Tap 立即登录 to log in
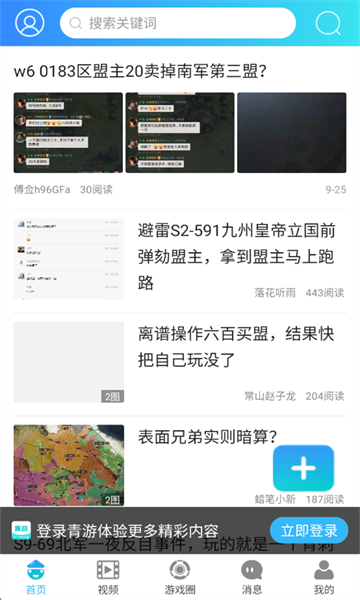 coord(309,530)
